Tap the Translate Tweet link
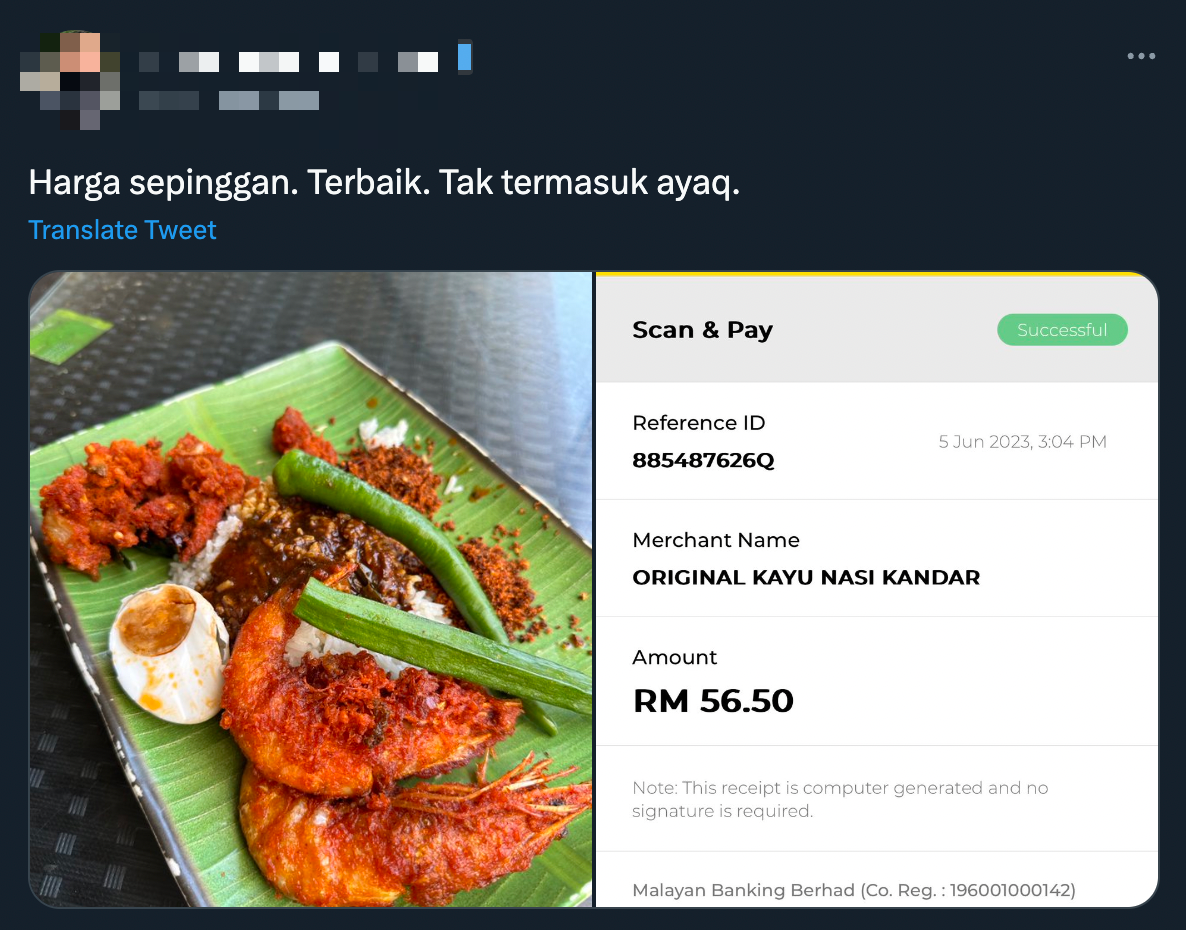This screenshot has height=930, width=1186. (122, 230)
